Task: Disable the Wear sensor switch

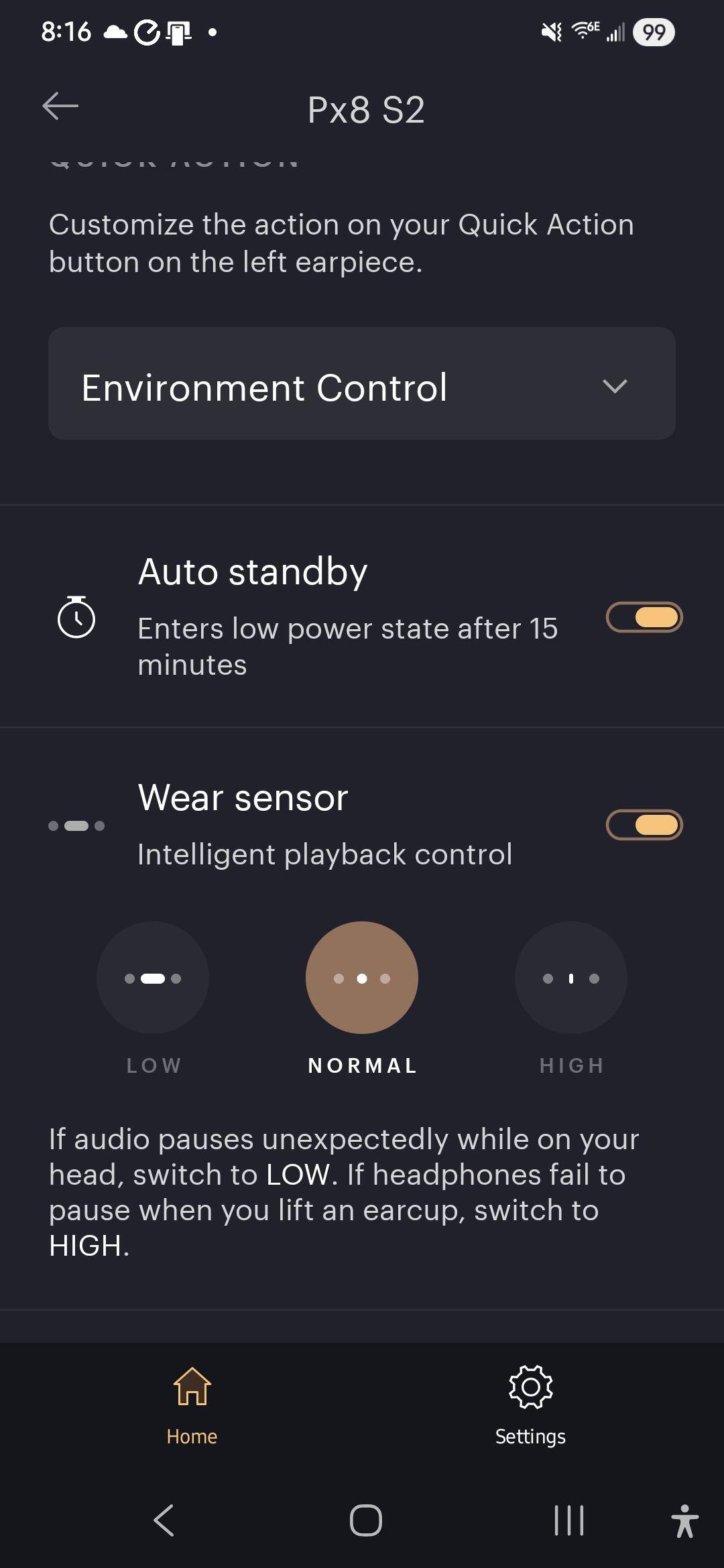Action: click(x=644, y=825)
